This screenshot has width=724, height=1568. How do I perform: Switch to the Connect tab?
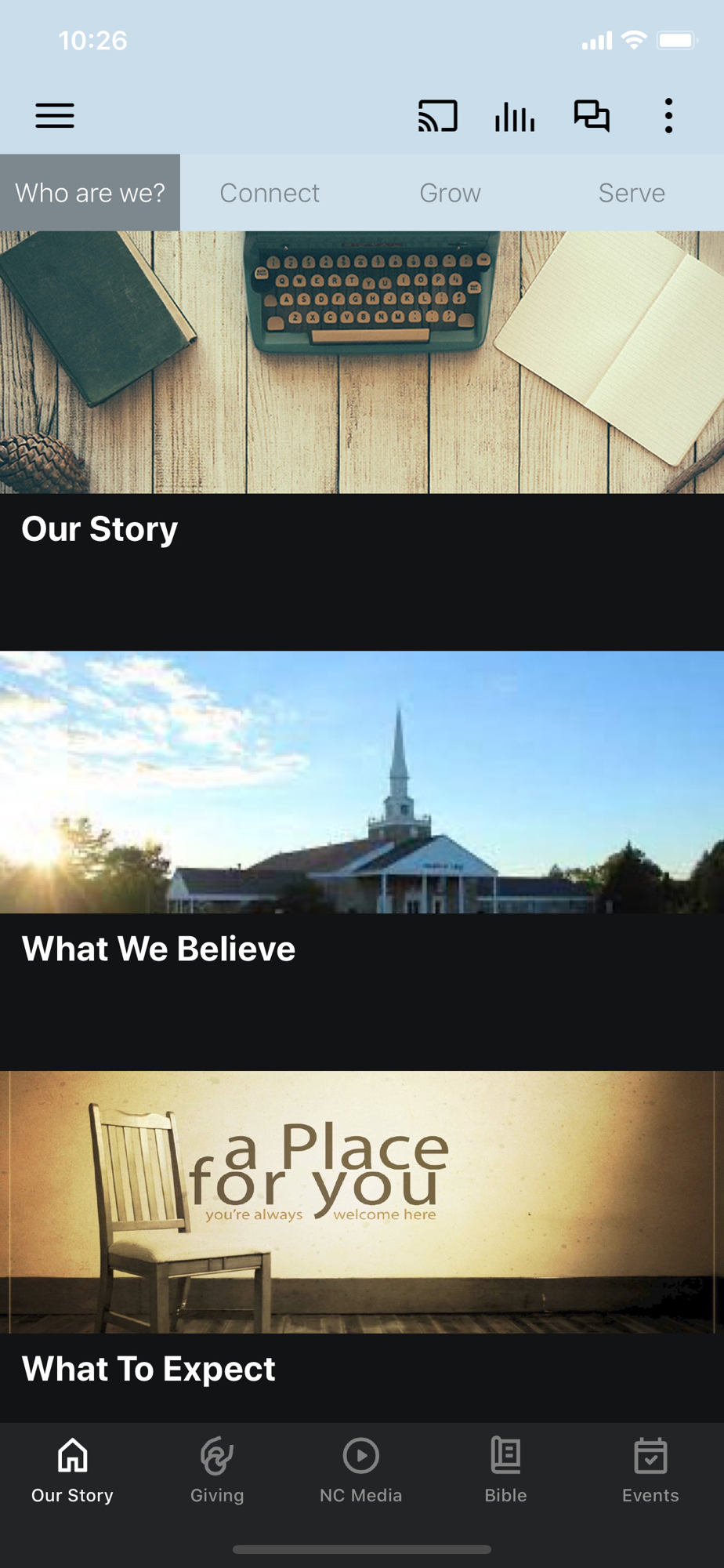(270, 193)
